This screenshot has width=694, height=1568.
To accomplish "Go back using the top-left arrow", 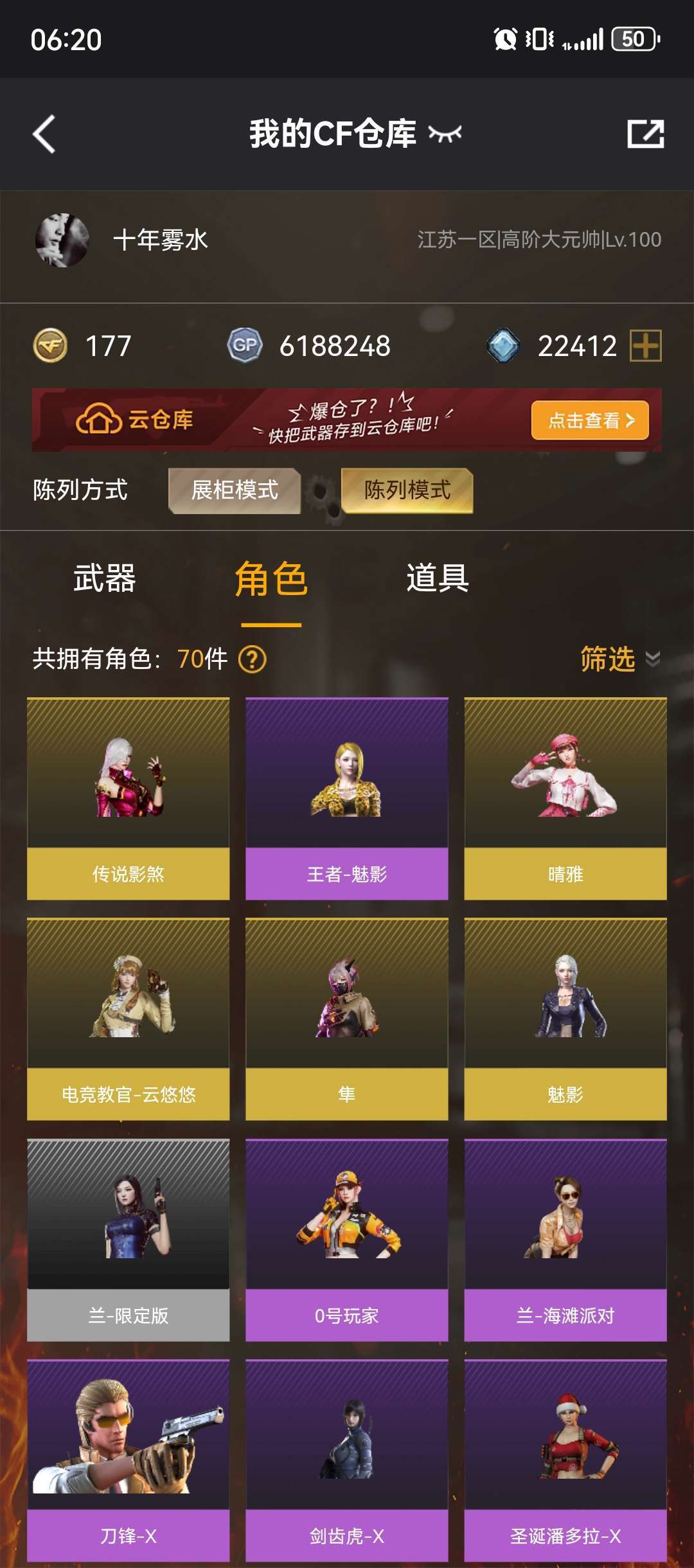I will point(44,134).
